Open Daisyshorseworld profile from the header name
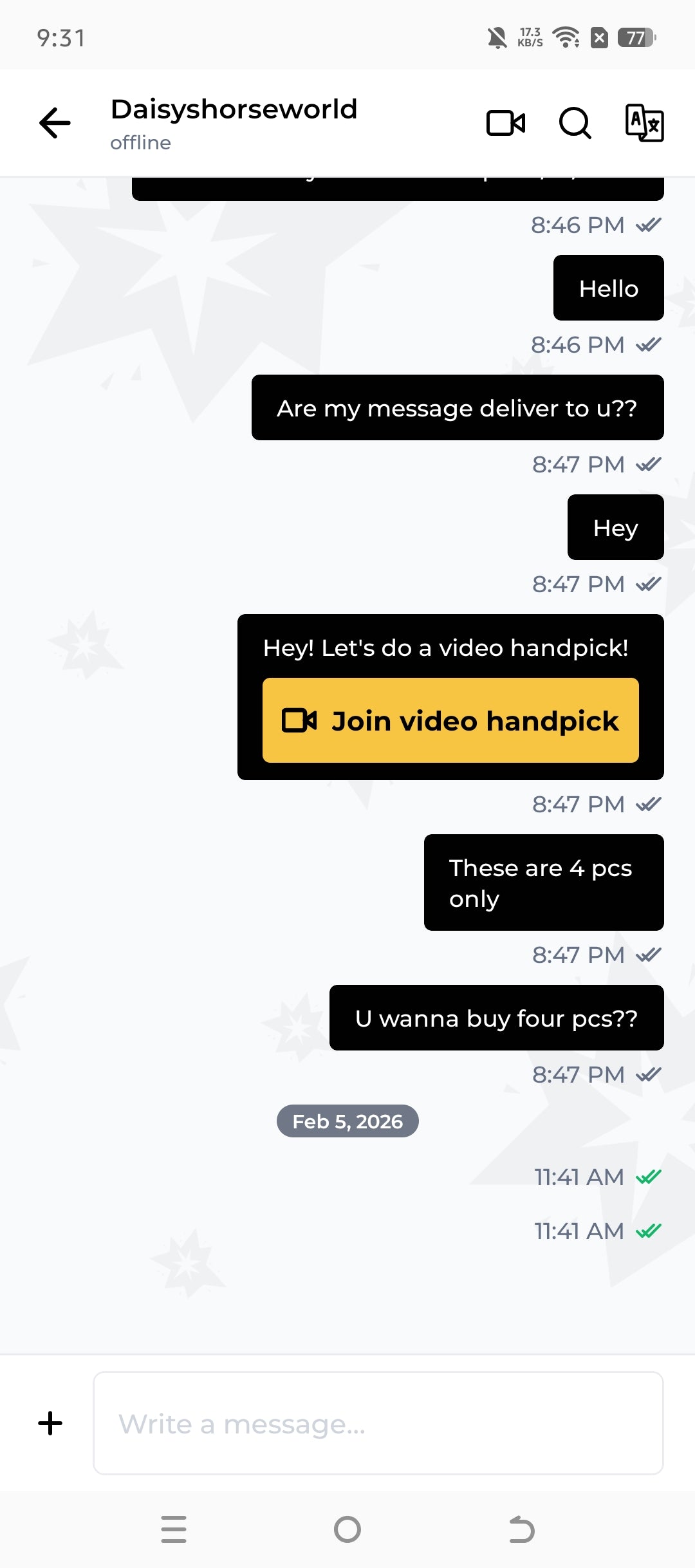The width and height of the screenshot is (695, 1568). tap(234, 109)
